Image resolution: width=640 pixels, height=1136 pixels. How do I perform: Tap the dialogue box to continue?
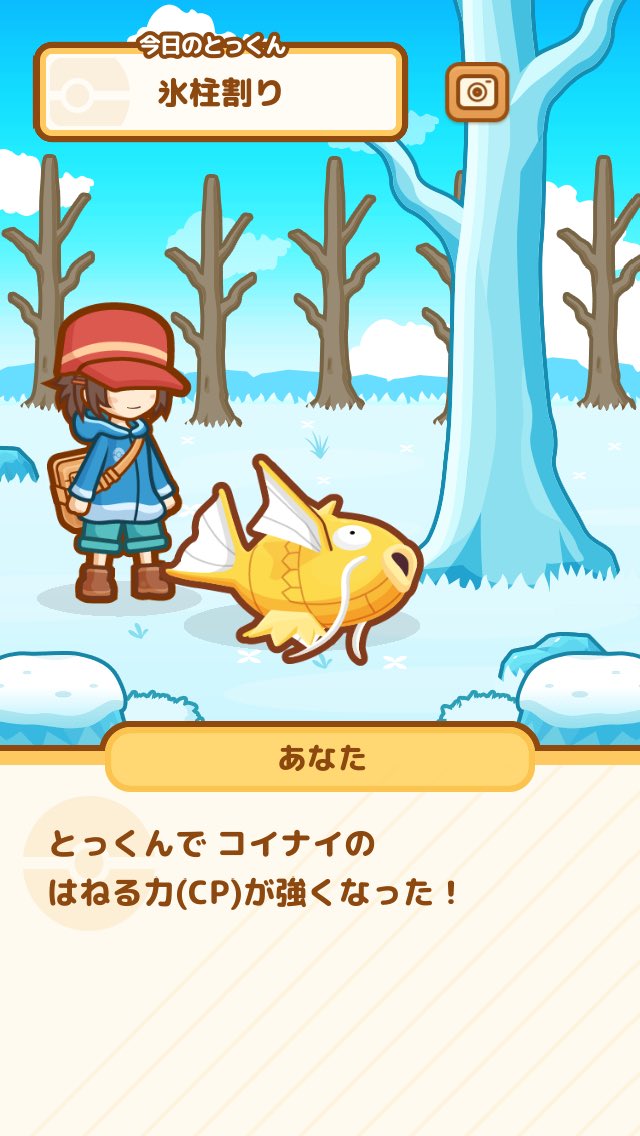coord(320,942)
